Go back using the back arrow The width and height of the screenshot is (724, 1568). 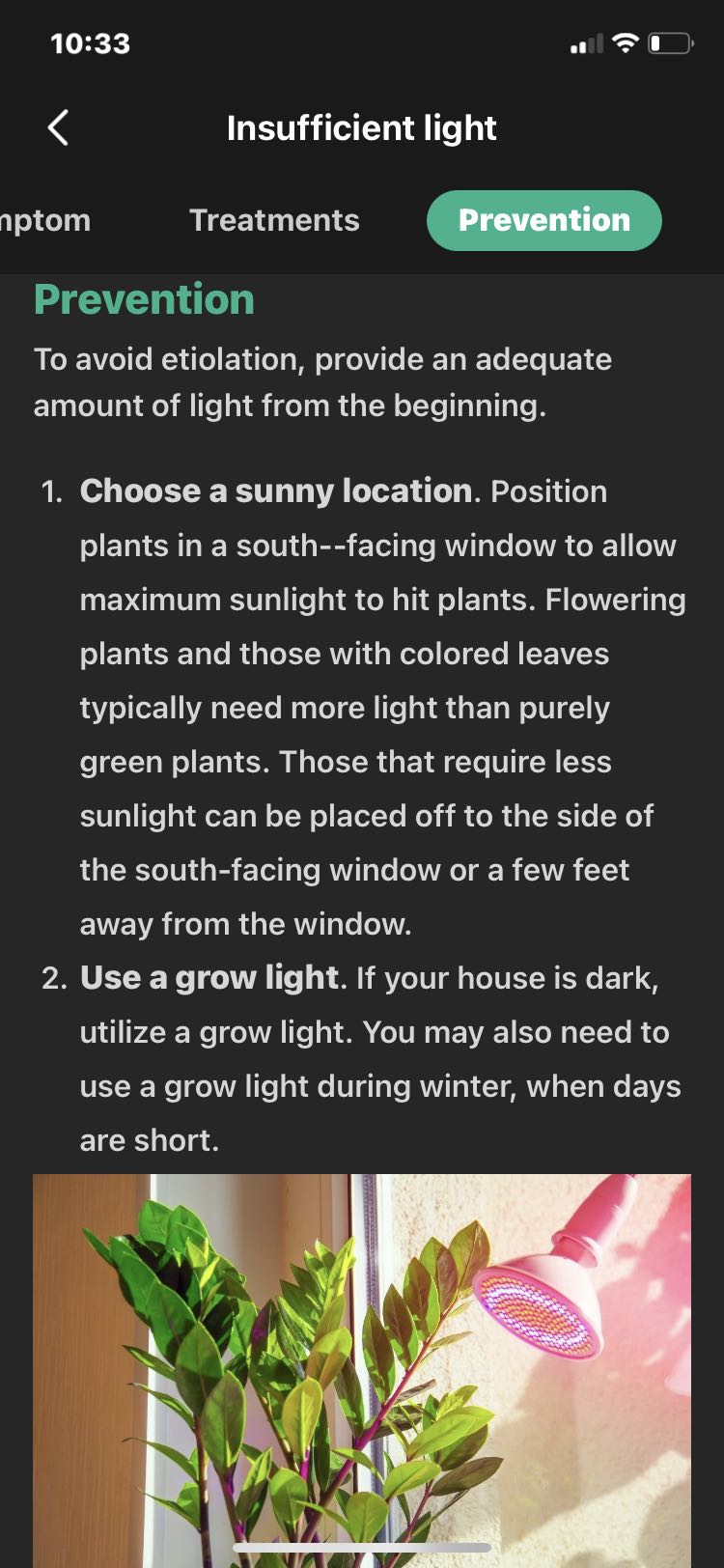(58, 127)
